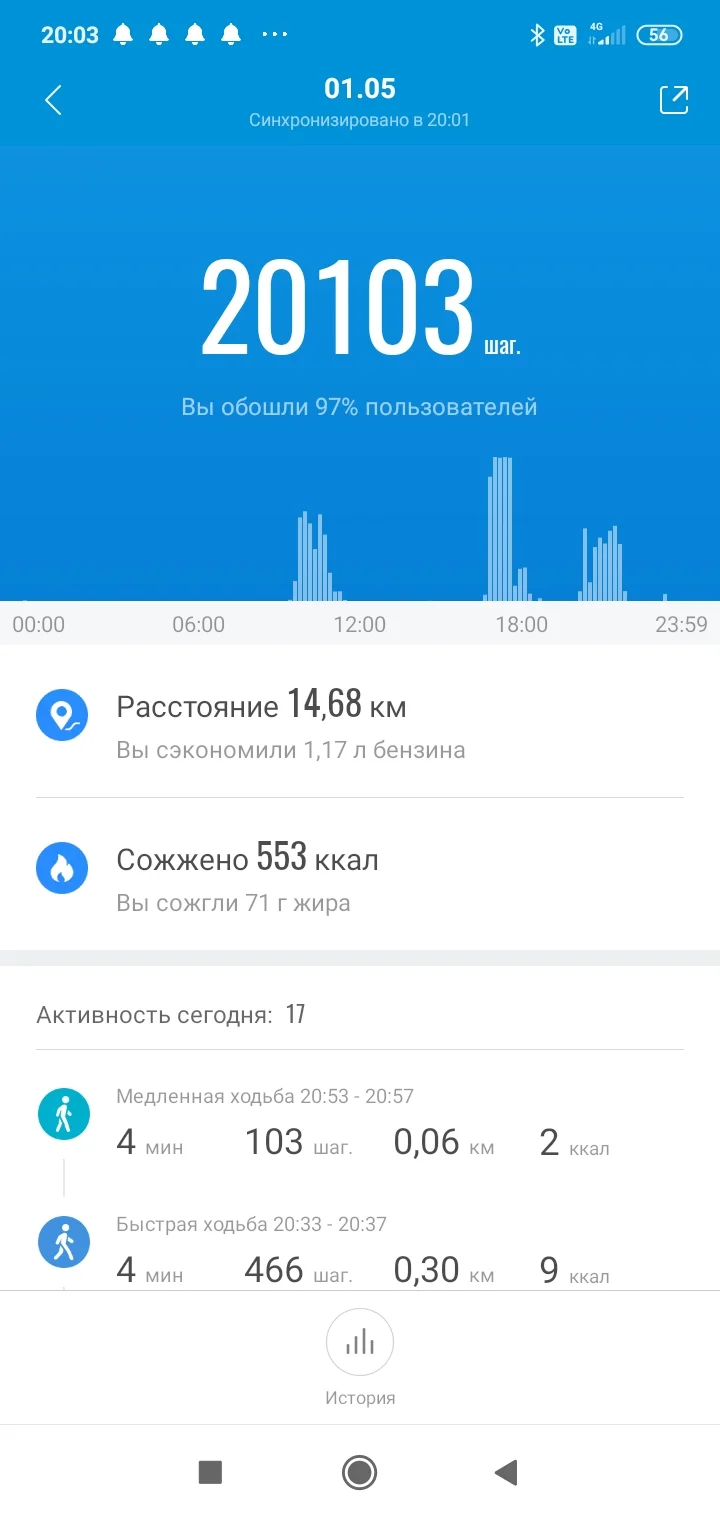Open the Быстрая ходьба 20:33 - 20:37 entry

[360, 1250]
